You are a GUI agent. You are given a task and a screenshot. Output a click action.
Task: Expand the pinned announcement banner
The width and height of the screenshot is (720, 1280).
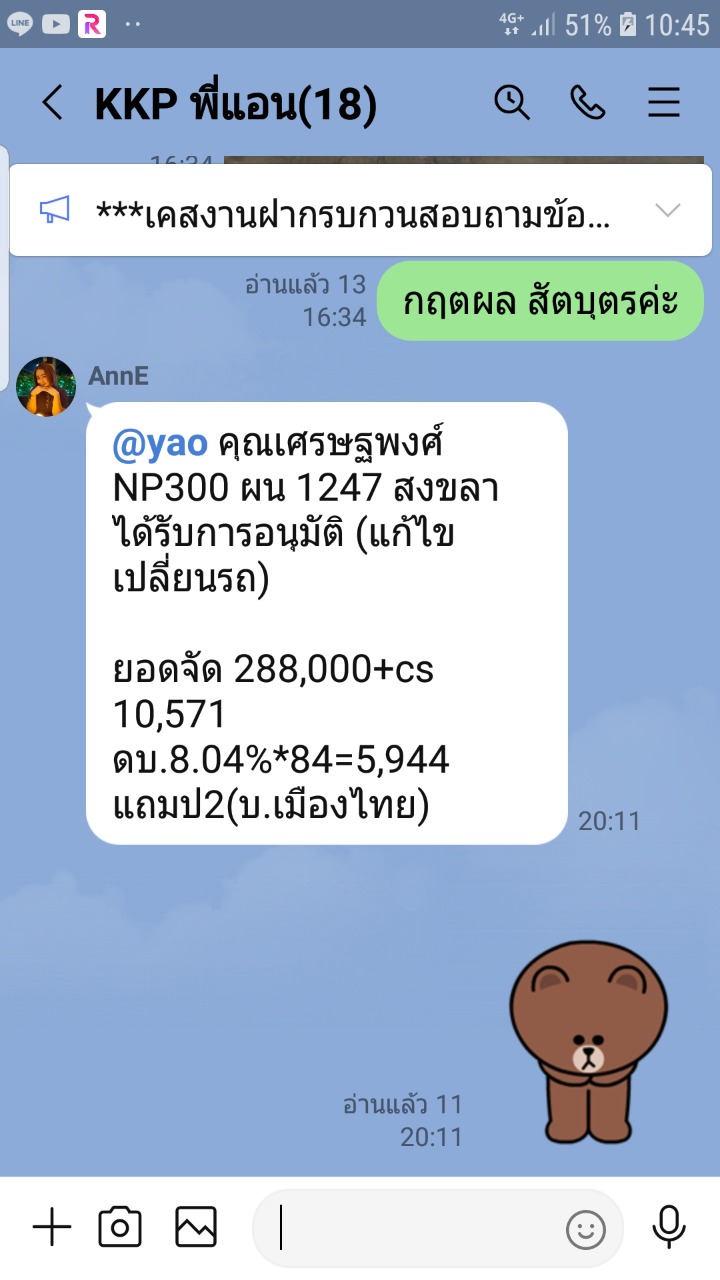666,210
